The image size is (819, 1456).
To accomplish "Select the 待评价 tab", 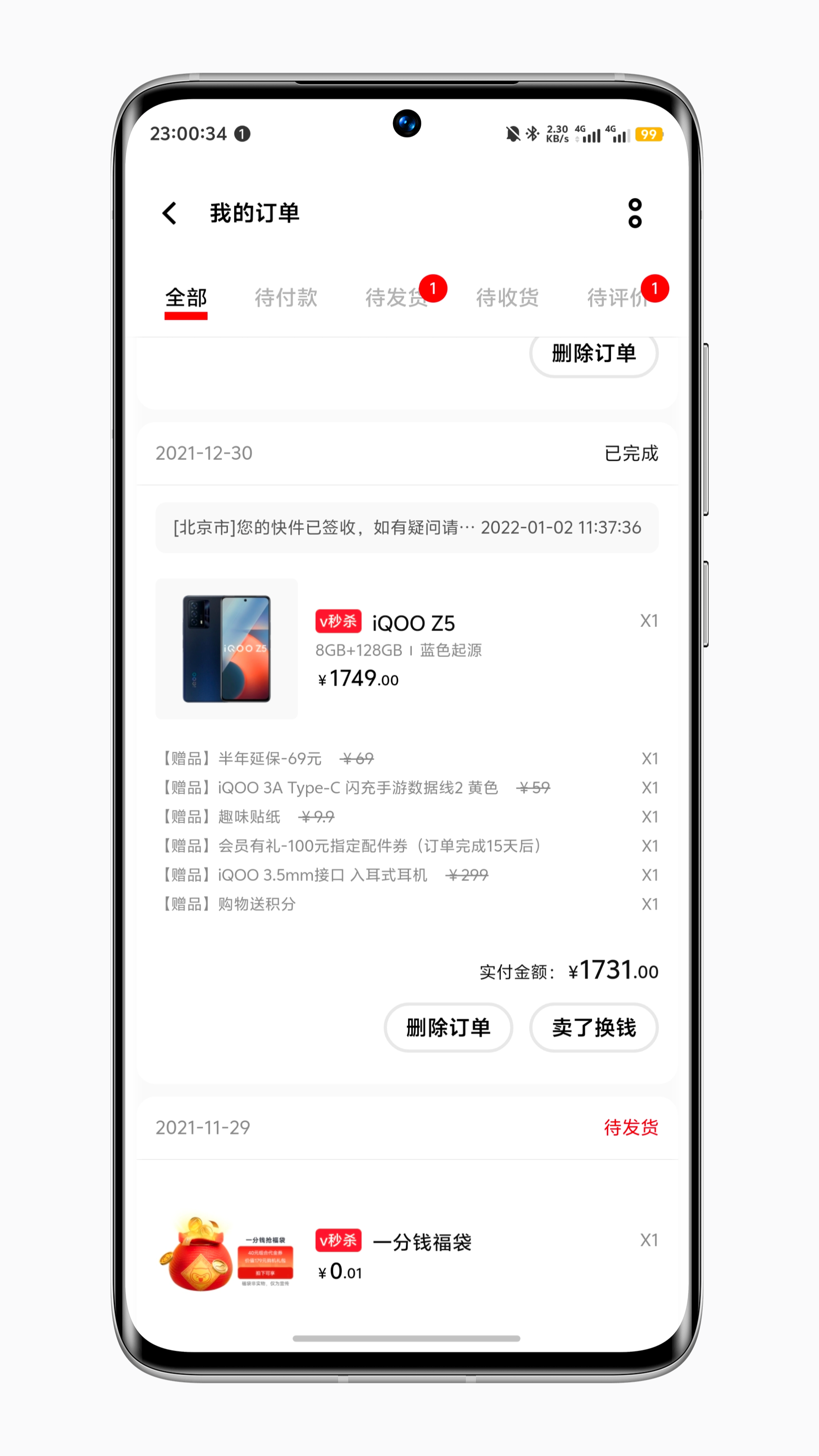I will click(x=618, y=297).
